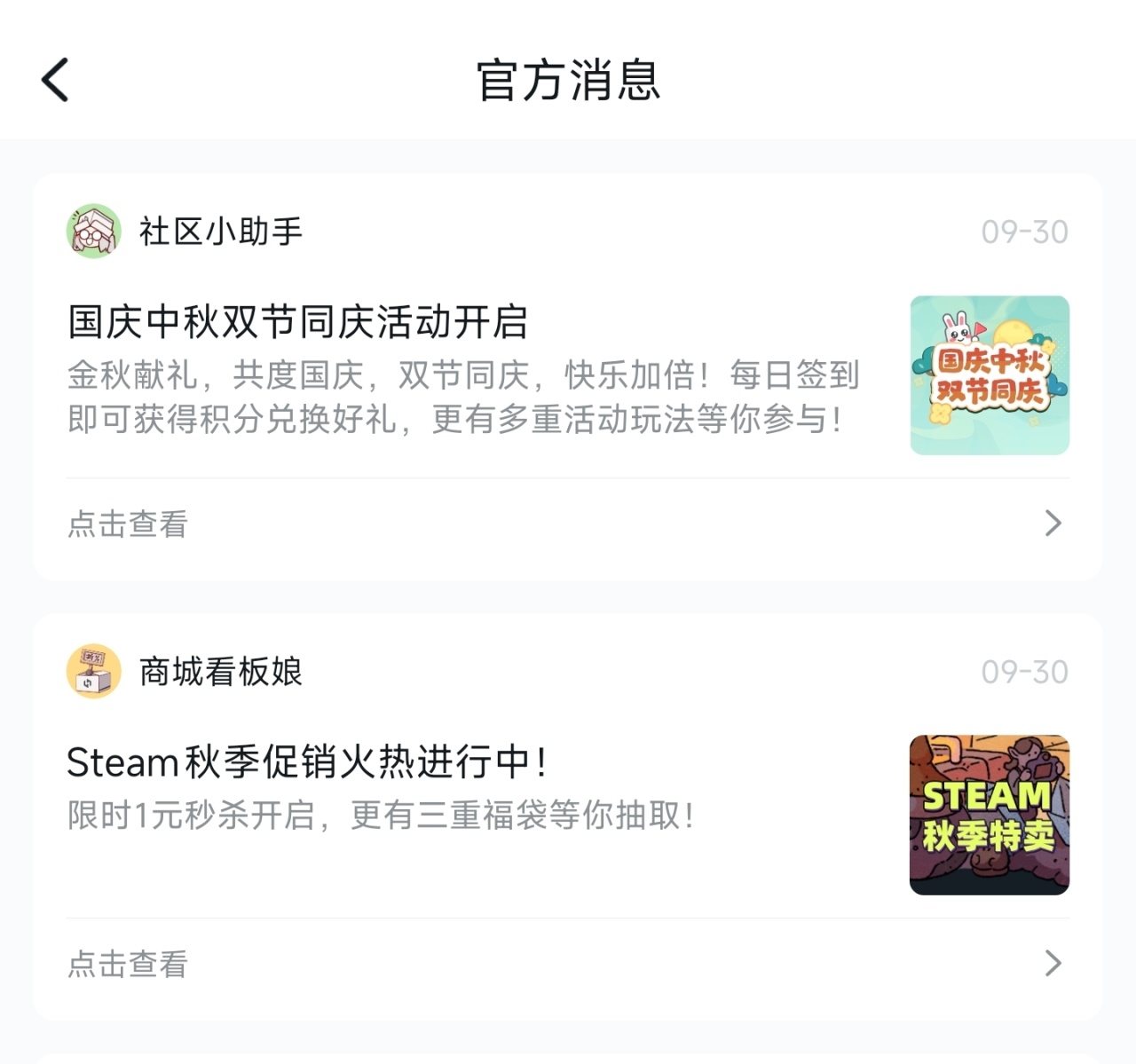Image resolution: width=1136 pixels, height=1064 pixels.
Task: Go back from 官方消息 page
Action: [x=55, y=80]
